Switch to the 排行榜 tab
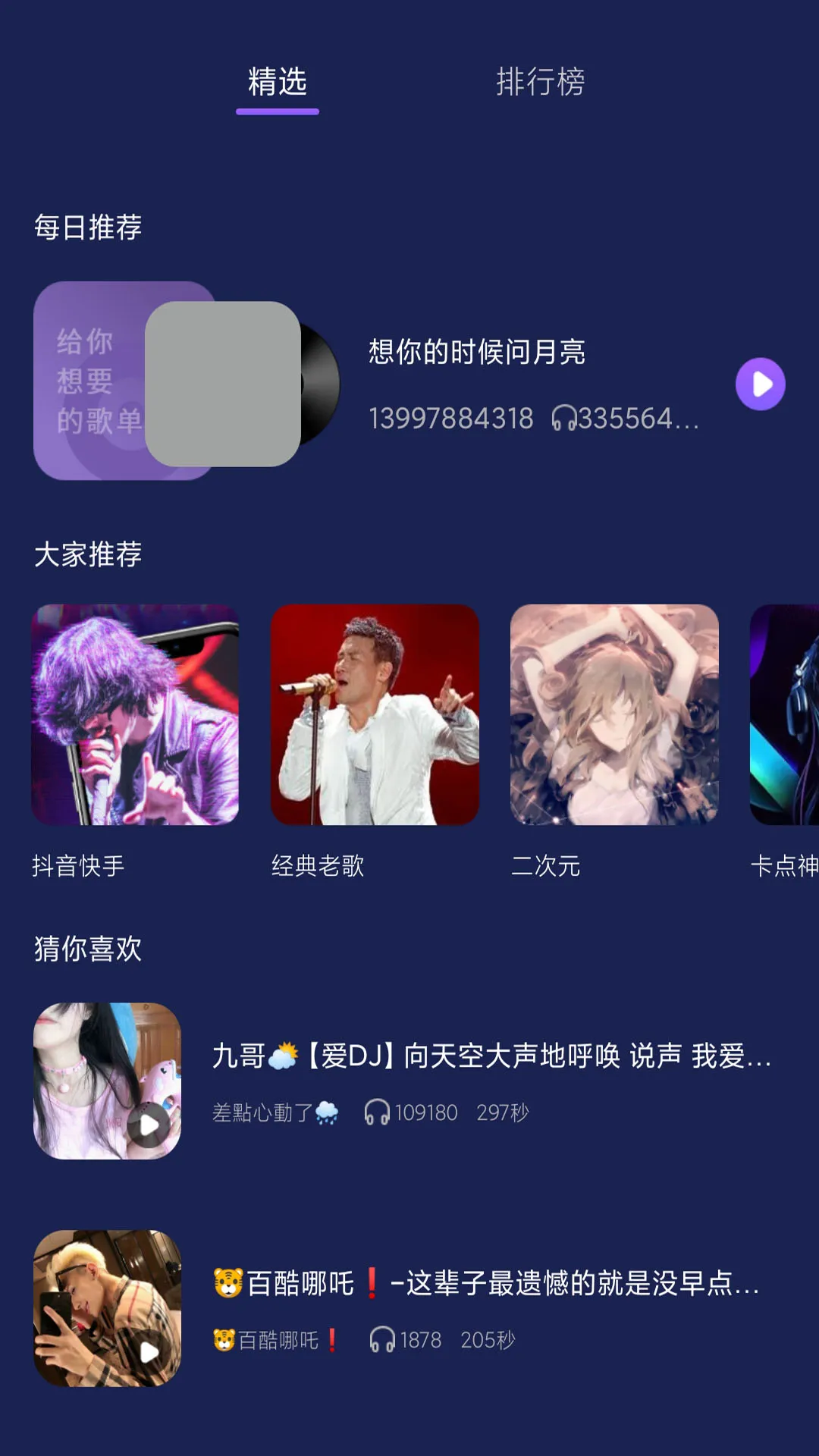Image resolution: width=819 pixels, height=1456 pixels. [x=541, y=85]
